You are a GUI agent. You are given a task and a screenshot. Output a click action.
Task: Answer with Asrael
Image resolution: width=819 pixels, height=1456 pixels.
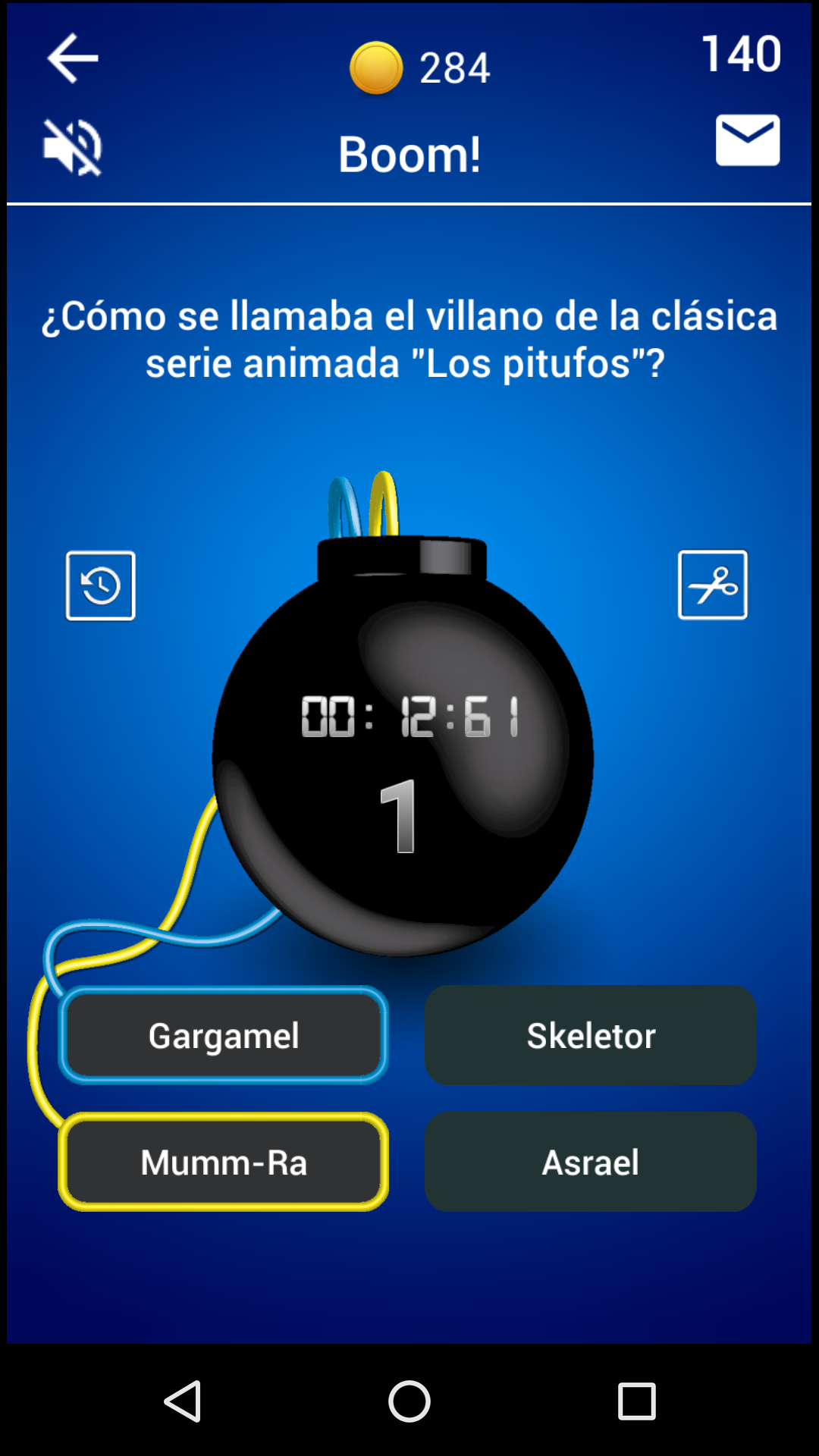590,1162
